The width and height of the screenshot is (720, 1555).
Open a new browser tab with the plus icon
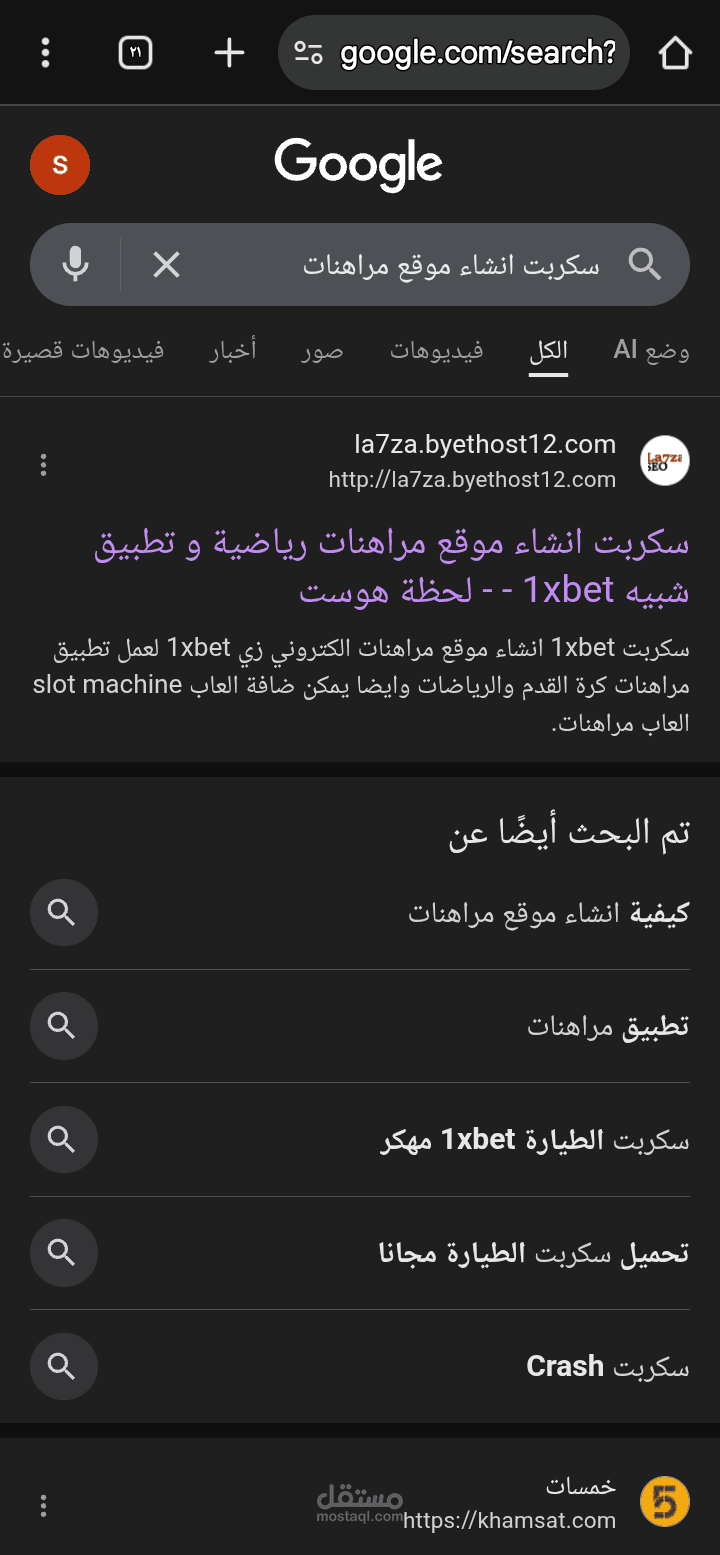(228, 52)
